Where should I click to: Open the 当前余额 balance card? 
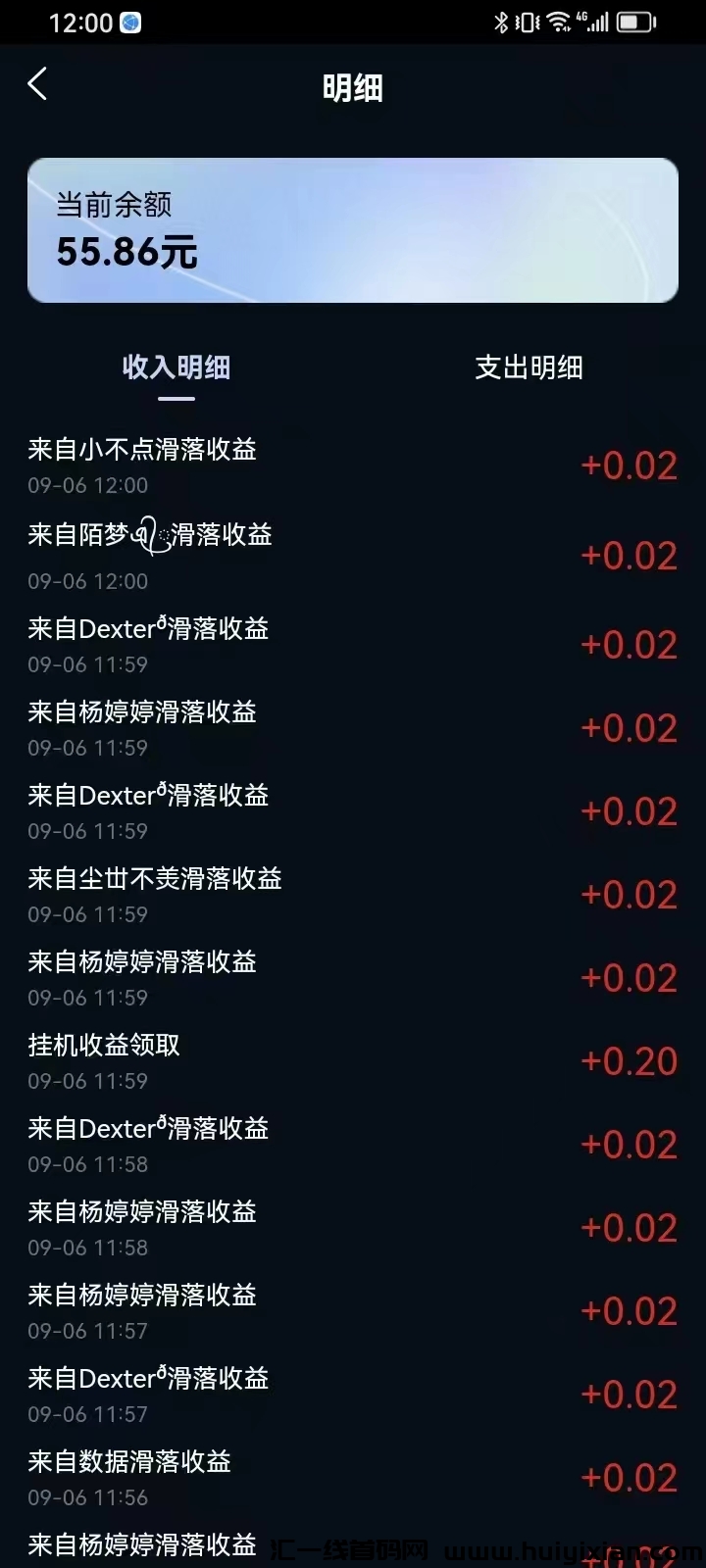coord(353,229)
